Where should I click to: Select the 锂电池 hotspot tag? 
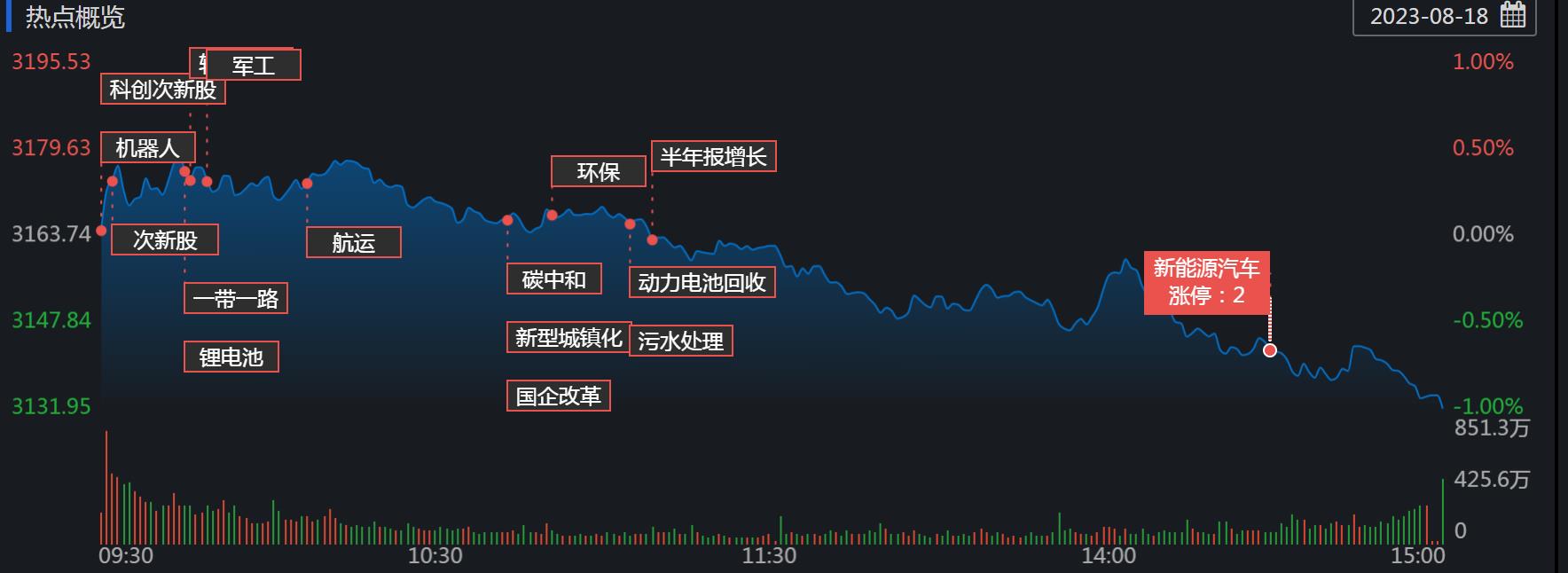point(231,357)
